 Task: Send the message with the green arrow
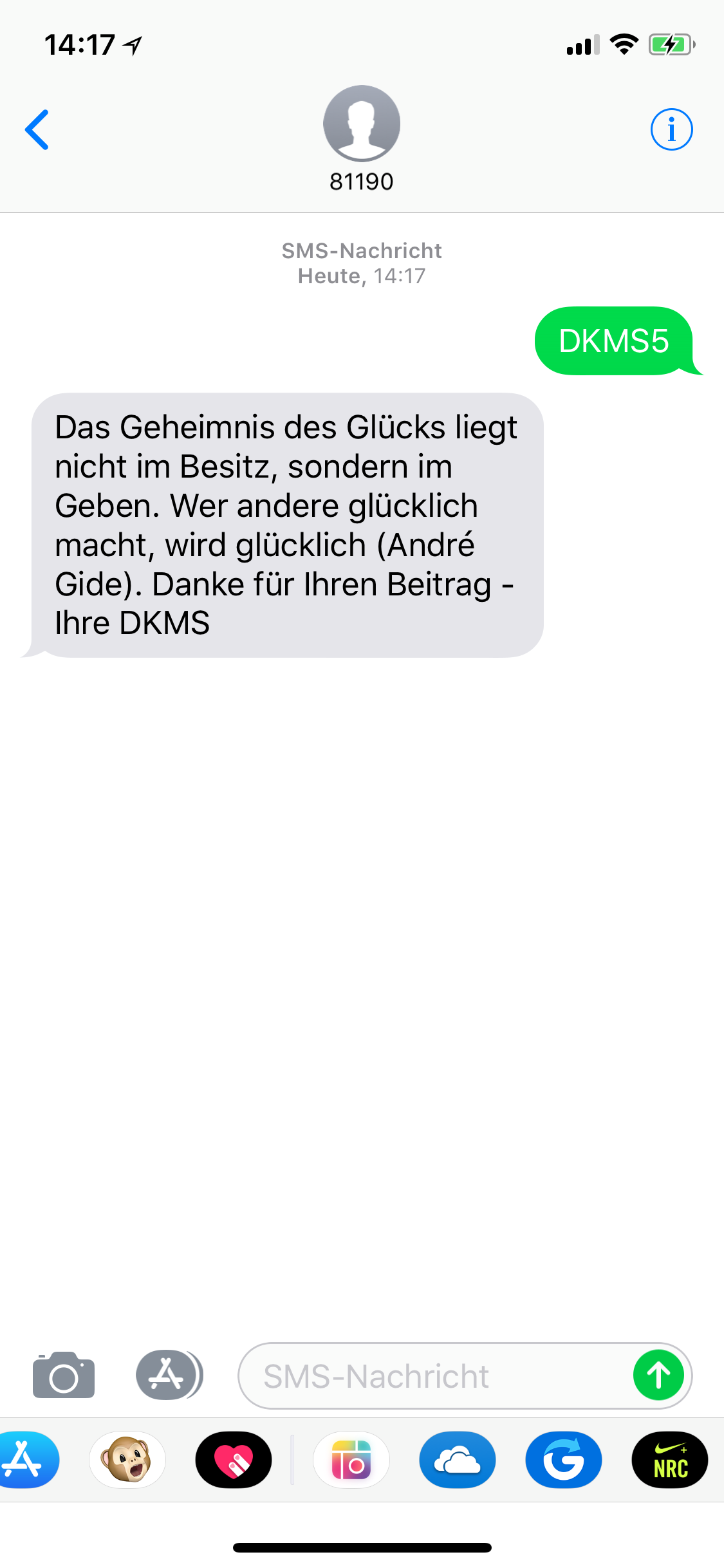[658, 1376]
